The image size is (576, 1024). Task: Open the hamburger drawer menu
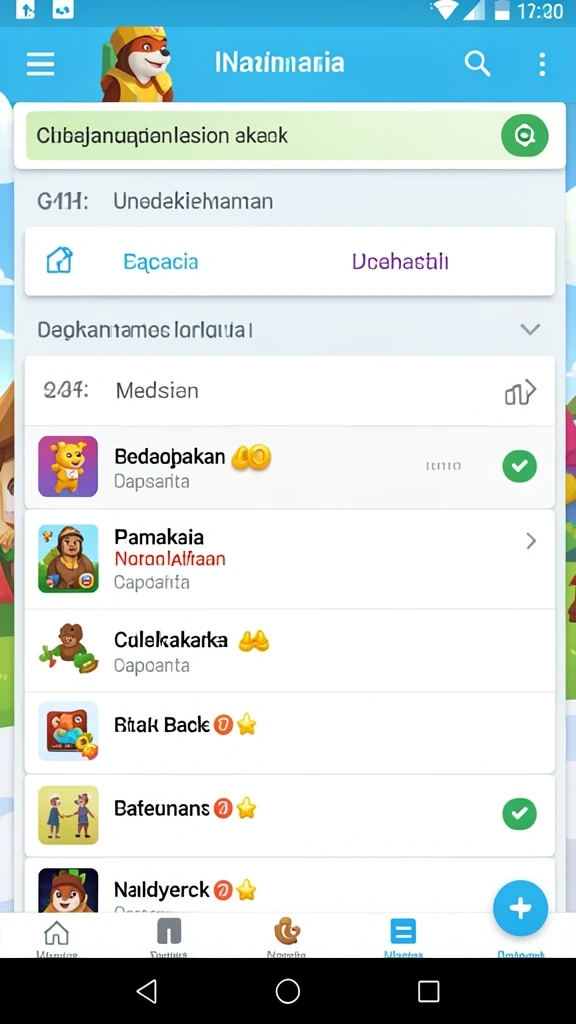40,64
